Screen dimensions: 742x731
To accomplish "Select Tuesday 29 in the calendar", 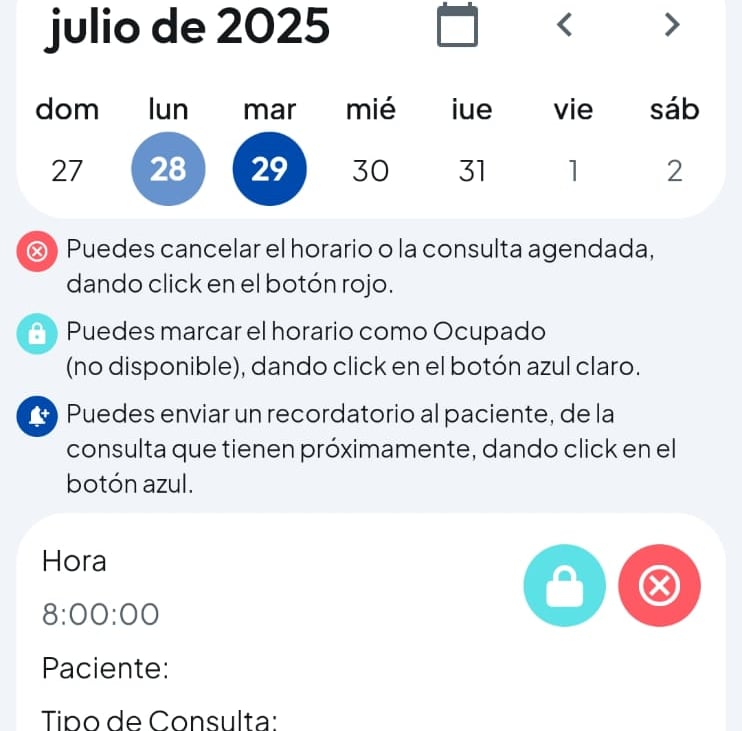I will click(269, 170).
